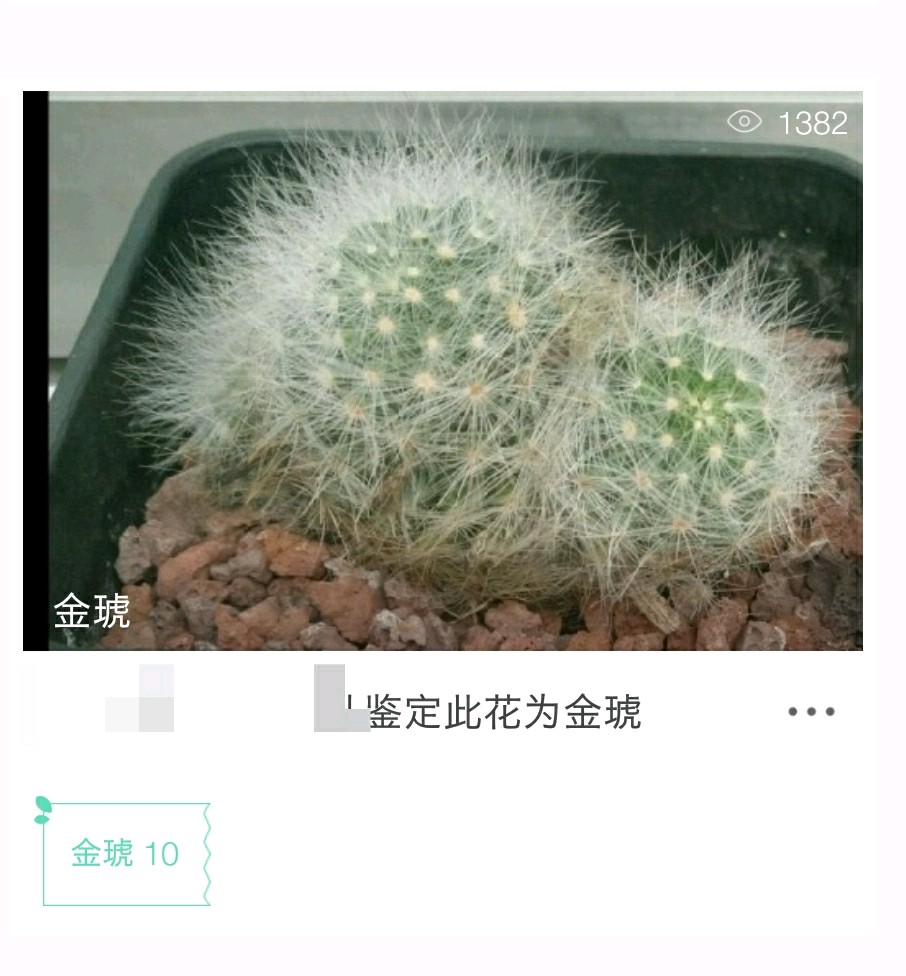Screen dimensions: 906x976
Task: Select the 金琥 10 tag
Action: pyautogui.click(x=126, y=854)
